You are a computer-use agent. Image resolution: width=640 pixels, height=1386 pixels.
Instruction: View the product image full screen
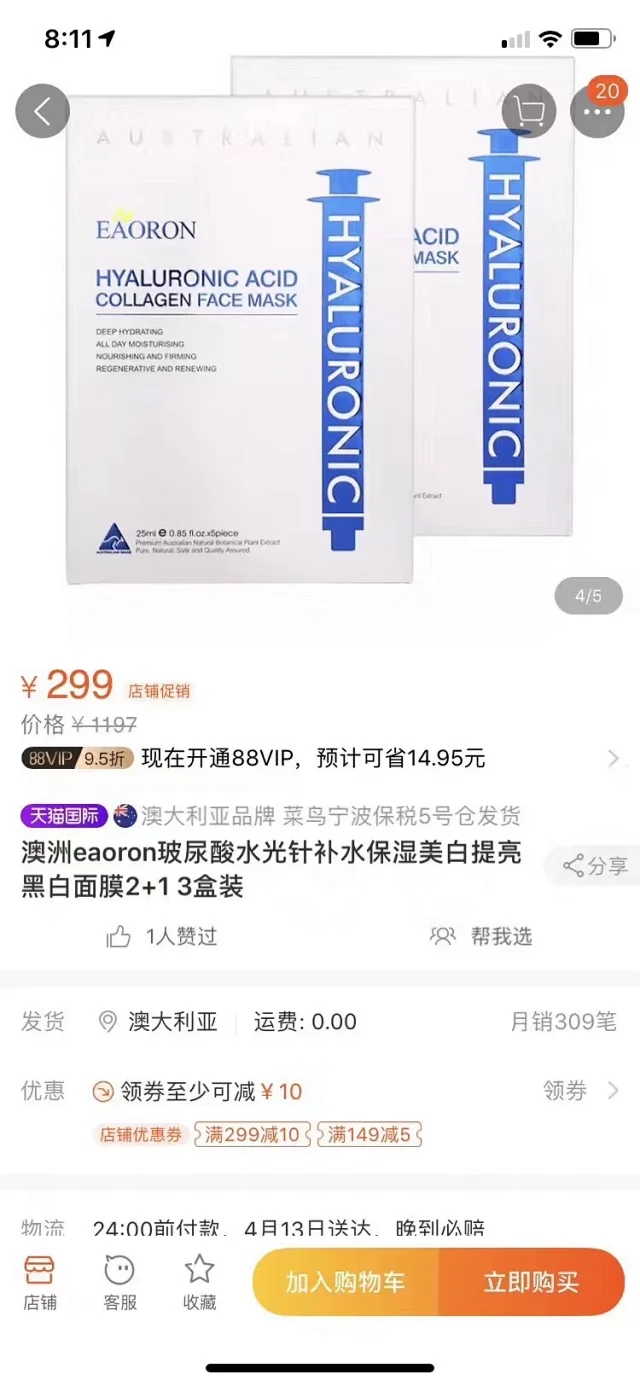[x=320, y=330]
